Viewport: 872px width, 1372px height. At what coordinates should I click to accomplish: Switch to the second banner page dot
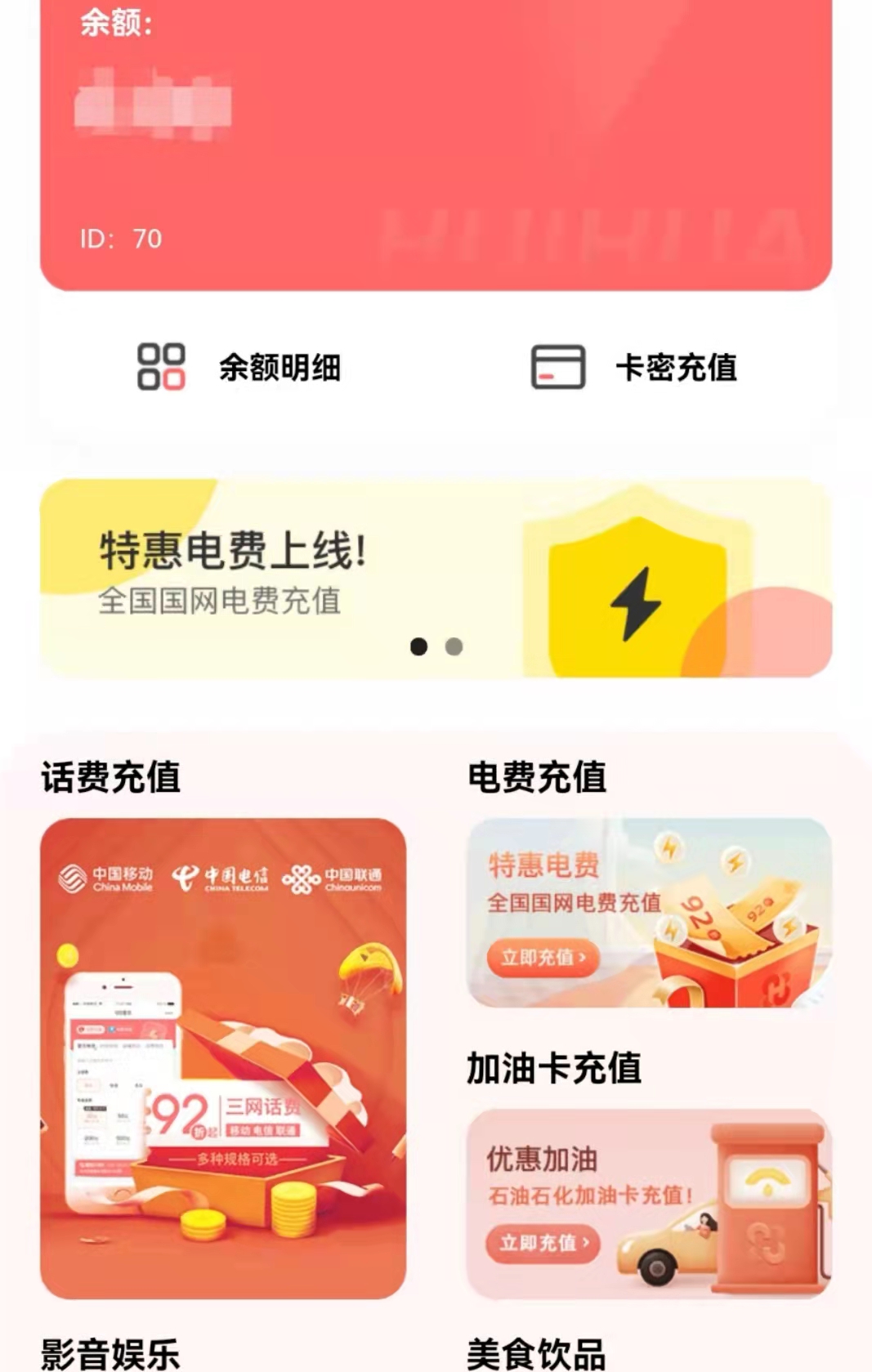[x=454, y=646]
